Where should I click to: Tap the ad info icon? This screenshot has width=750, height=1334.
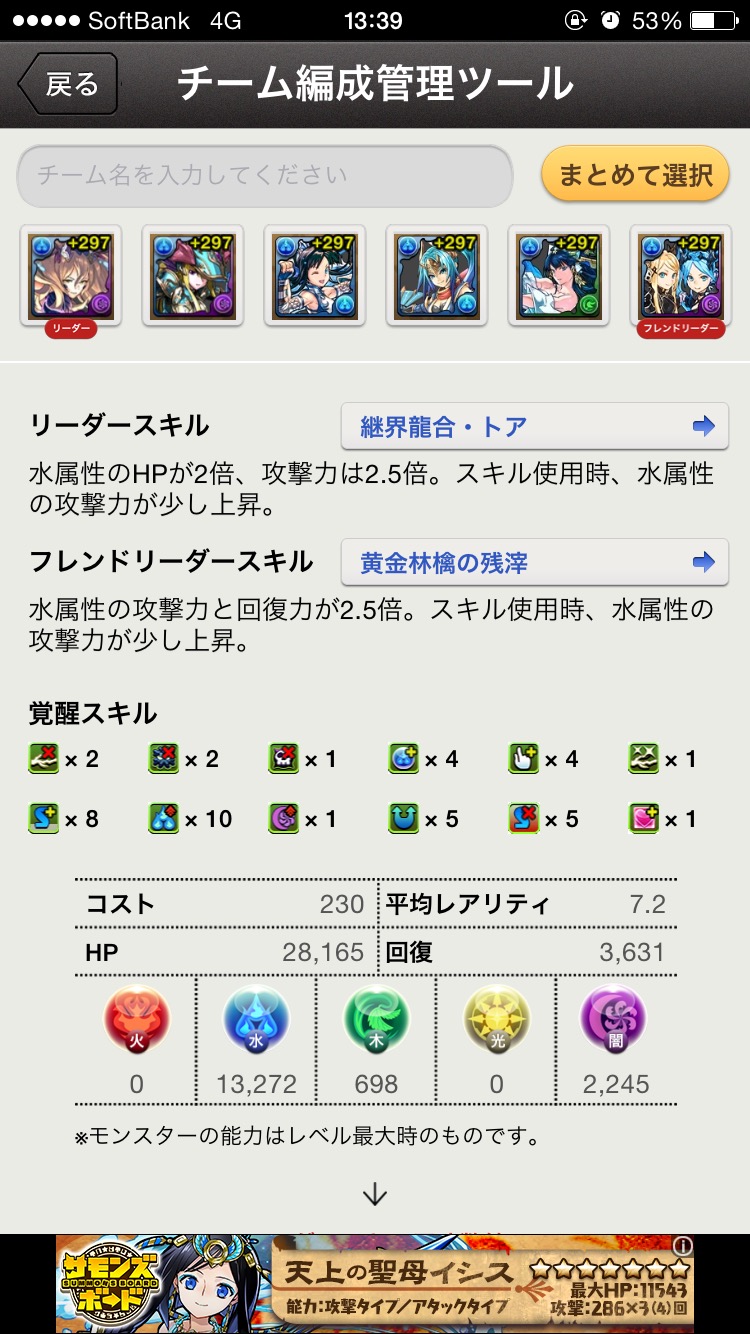click(x=682, y=1246)
